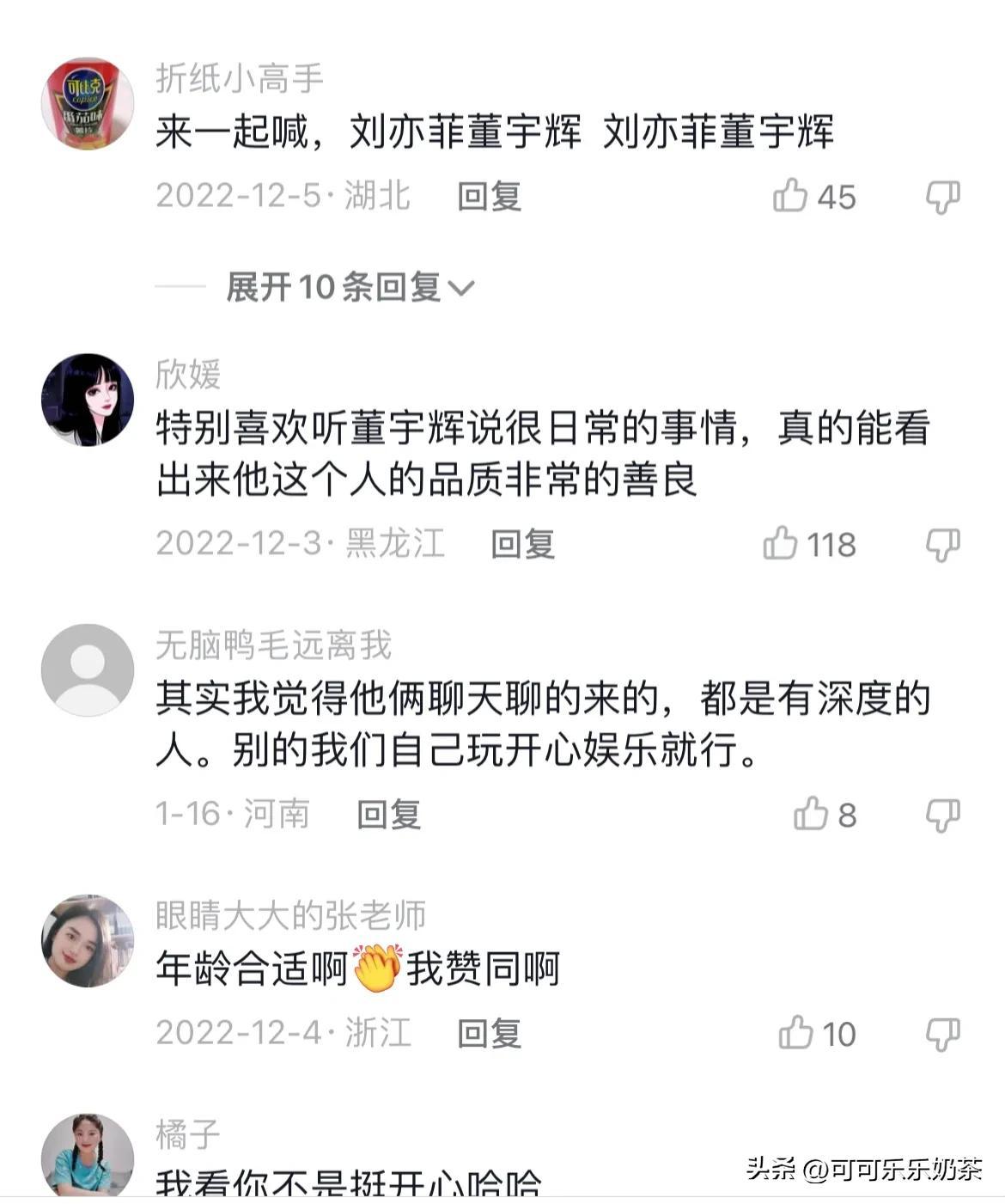
Task: Dislike 折纸小高手's comment with thumbs down
Action: click(944, 196)
